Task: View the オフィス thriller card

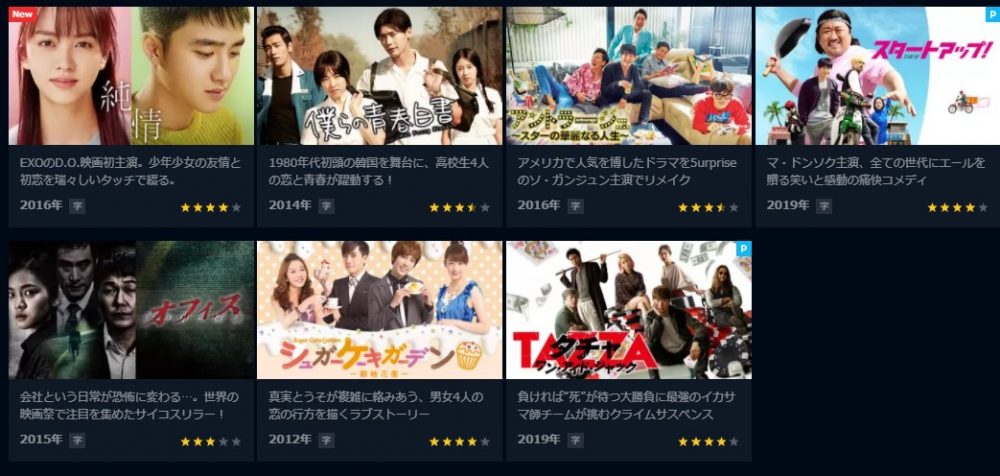Action: tap(131, 310)
